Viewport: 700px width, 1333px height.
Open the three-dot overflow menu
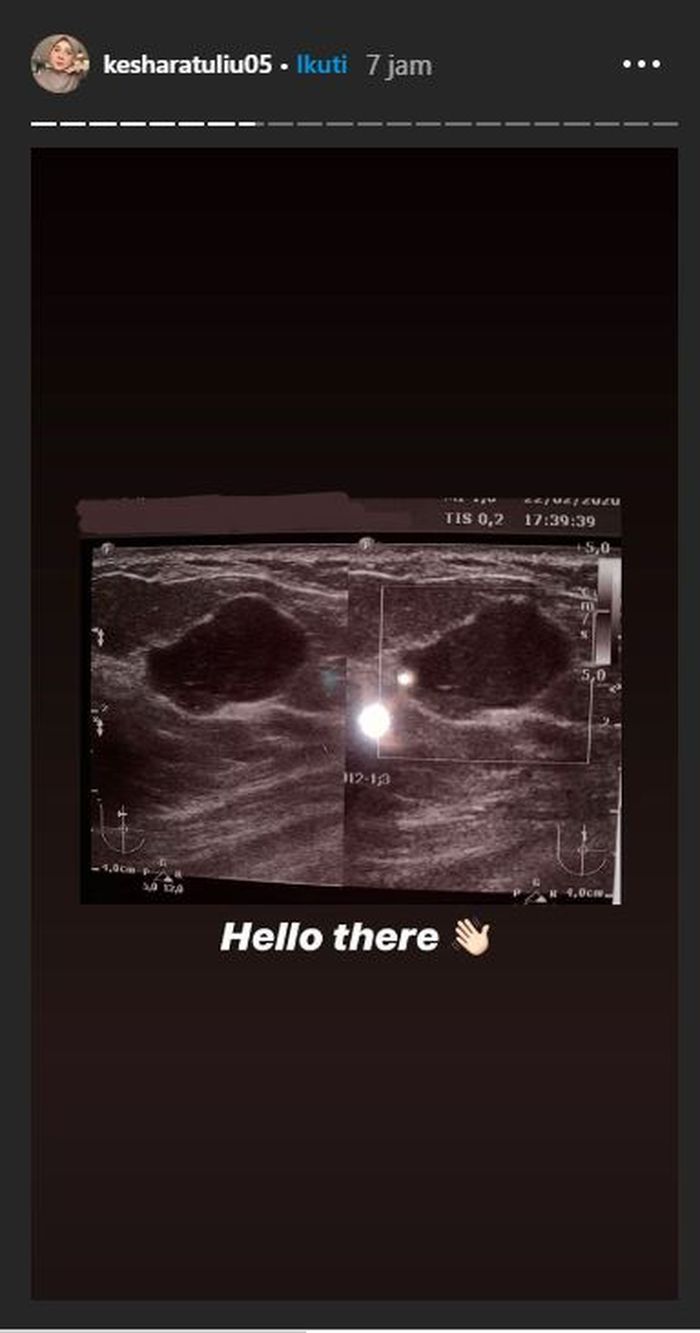pos(641,64)
